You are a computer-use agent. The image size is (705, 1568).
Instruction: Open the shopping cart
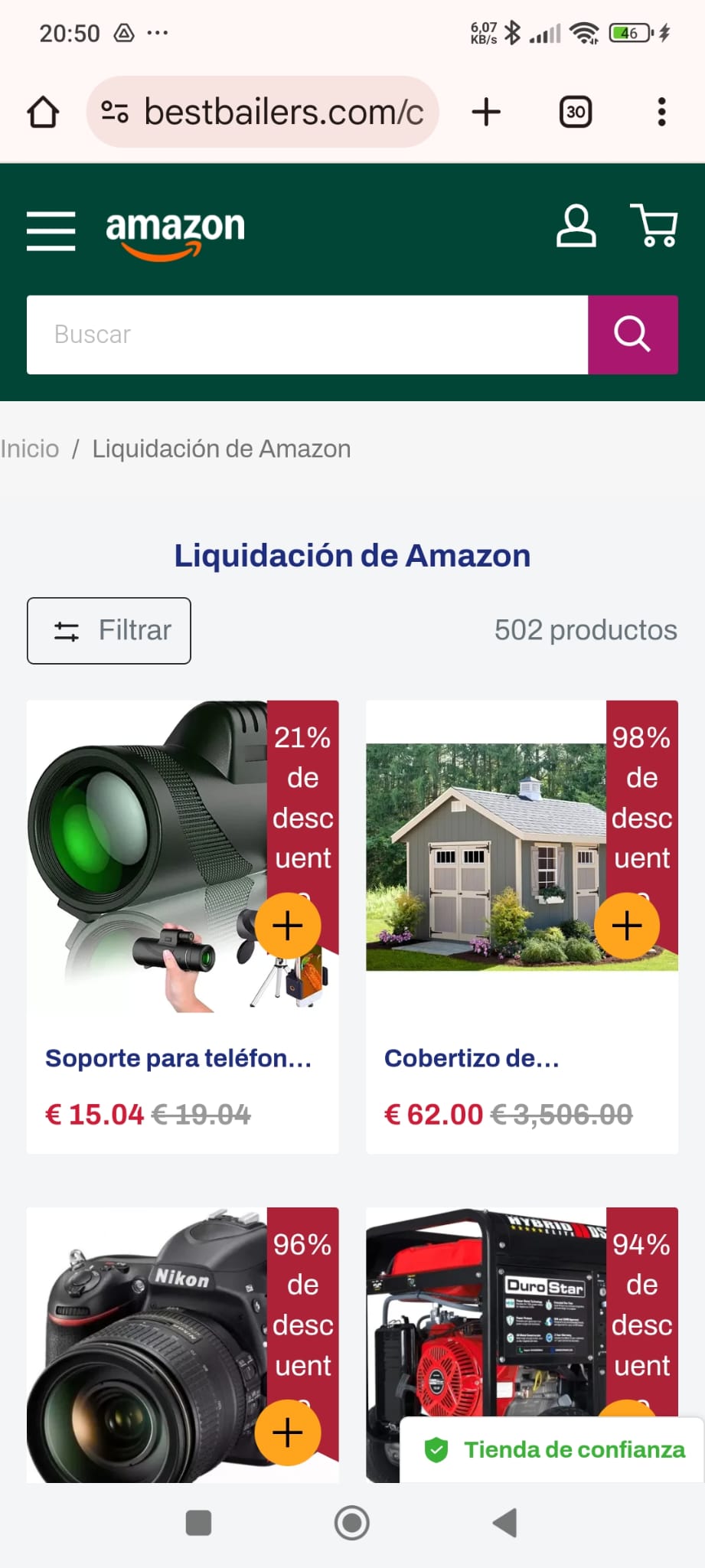(x=654, y=226)
